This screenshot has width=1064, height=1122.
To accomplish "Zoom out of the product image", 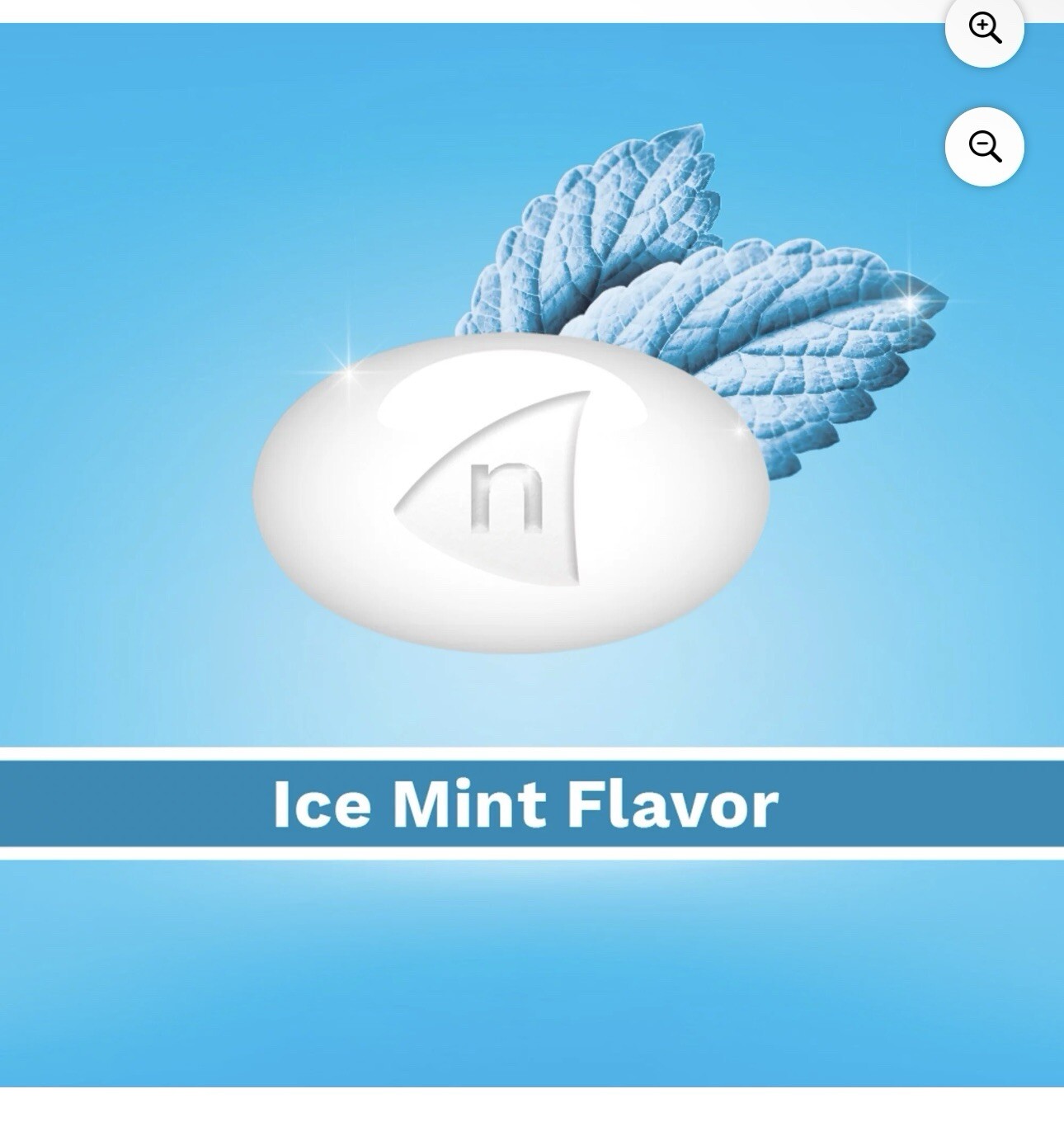I will click(x=984, y=147).
